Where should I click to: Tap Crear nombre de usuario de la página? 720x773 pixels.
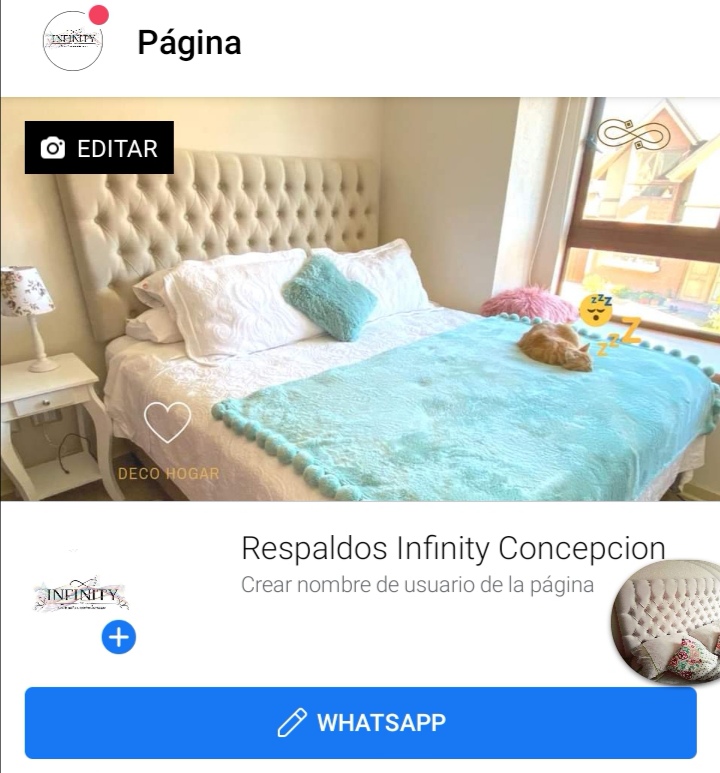point(417,585)
